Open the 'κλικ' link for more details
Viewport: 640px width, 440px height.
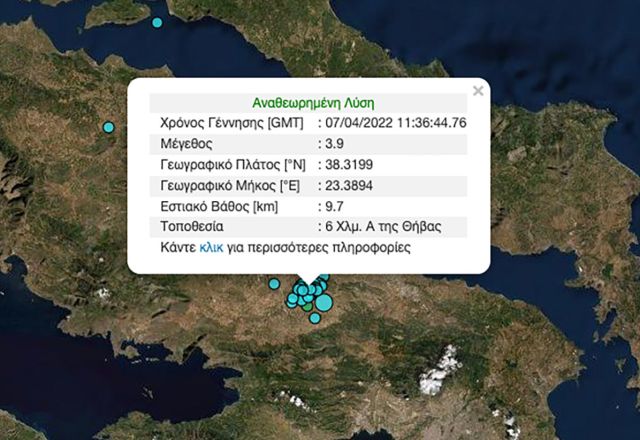[x=211, y=246]
